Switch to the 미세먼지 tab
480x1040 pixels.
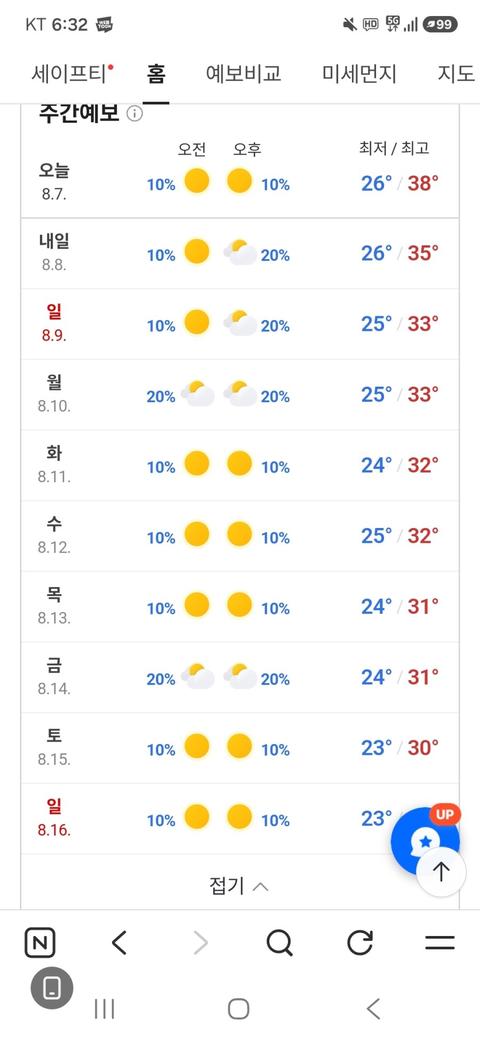(x=359, y=73)
